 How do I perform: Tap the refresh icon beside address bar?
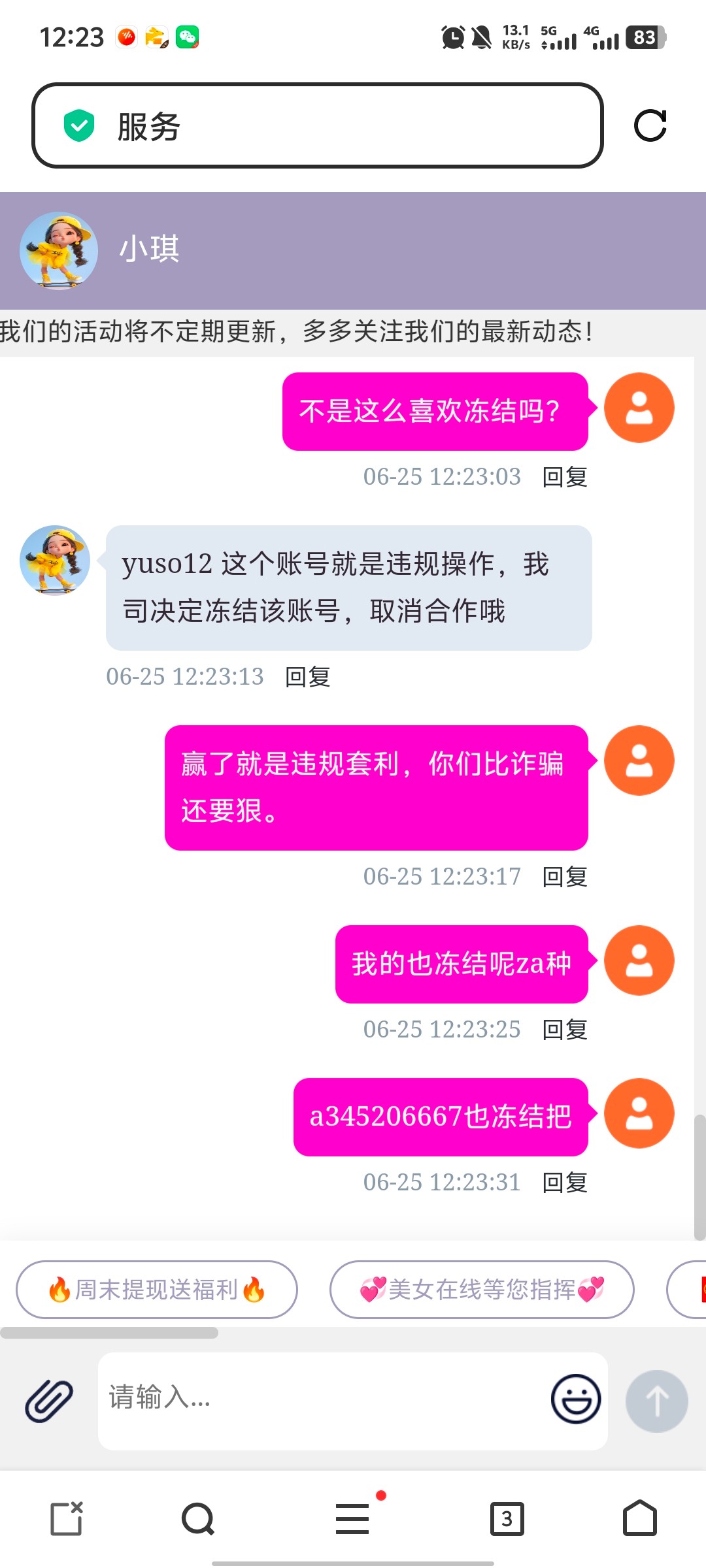(650, 125)
